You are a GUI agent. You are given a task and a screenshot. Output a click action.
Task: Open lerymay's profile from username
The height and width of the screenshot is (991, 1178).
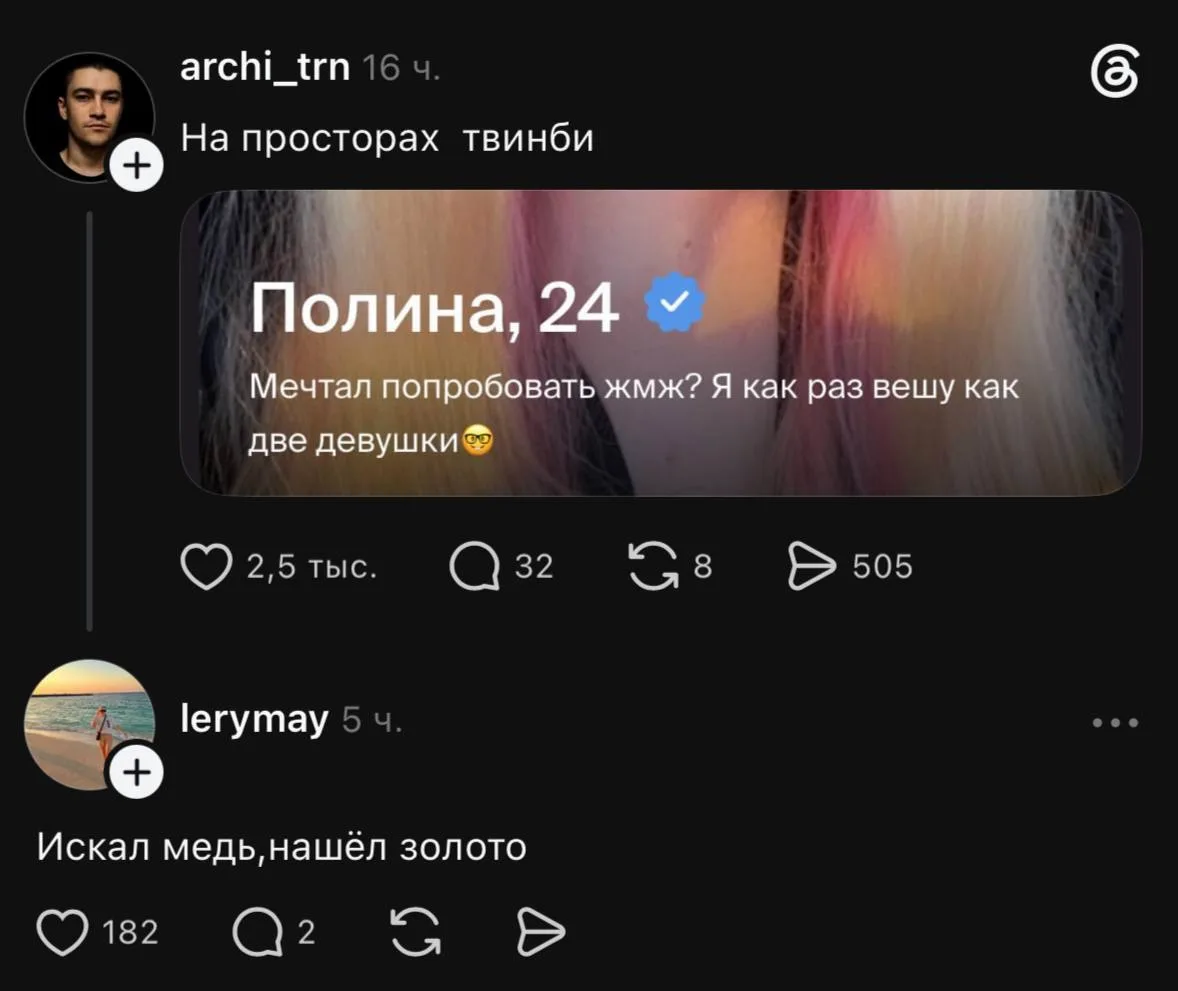coord(255,720)
